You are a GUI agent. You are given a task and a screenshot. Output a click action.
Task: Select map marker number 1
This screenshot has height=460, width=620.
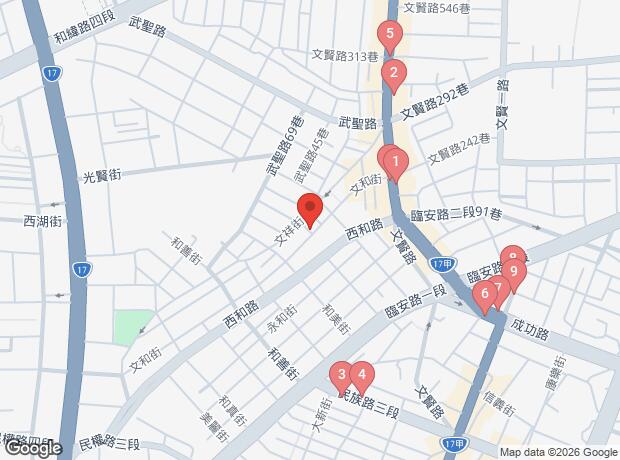395,164
